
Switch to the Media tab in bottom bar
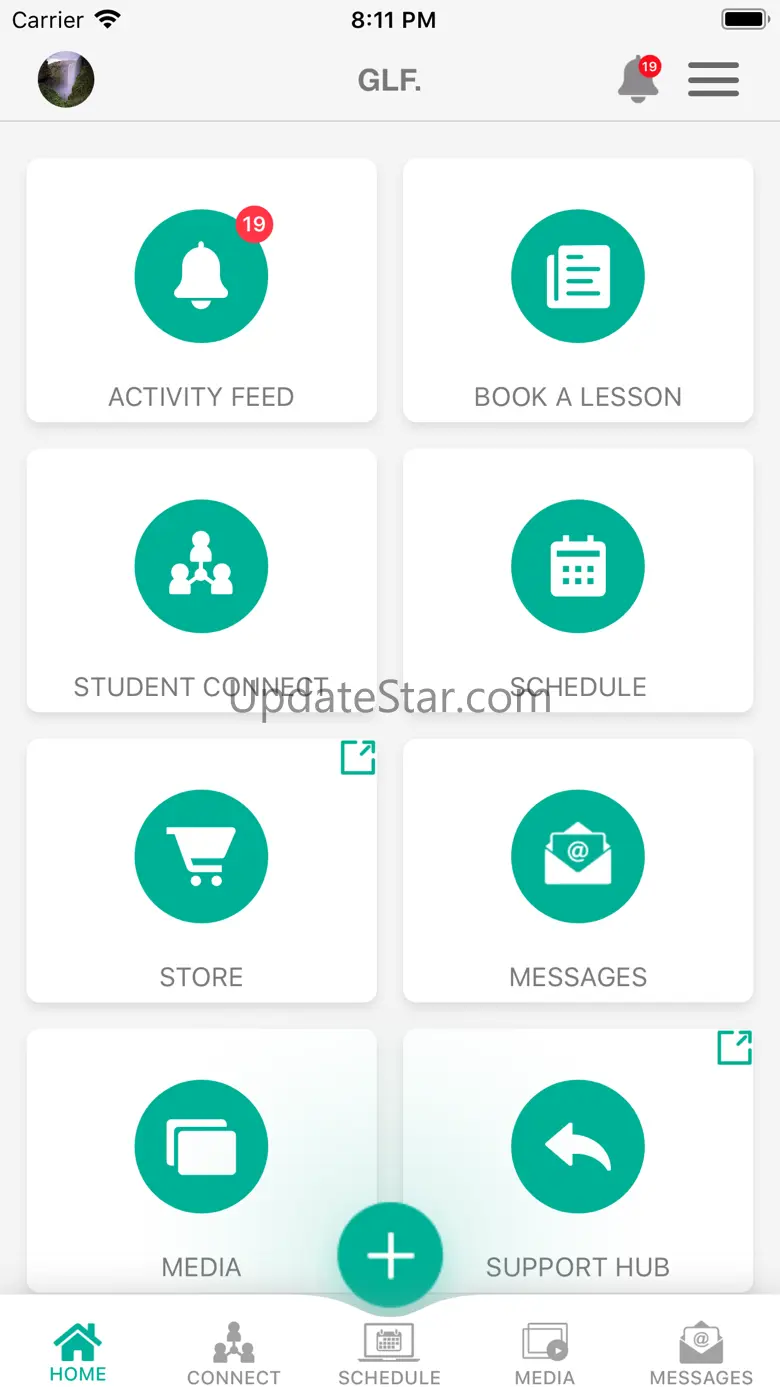pyautogui.click(x=545, y=1354)
